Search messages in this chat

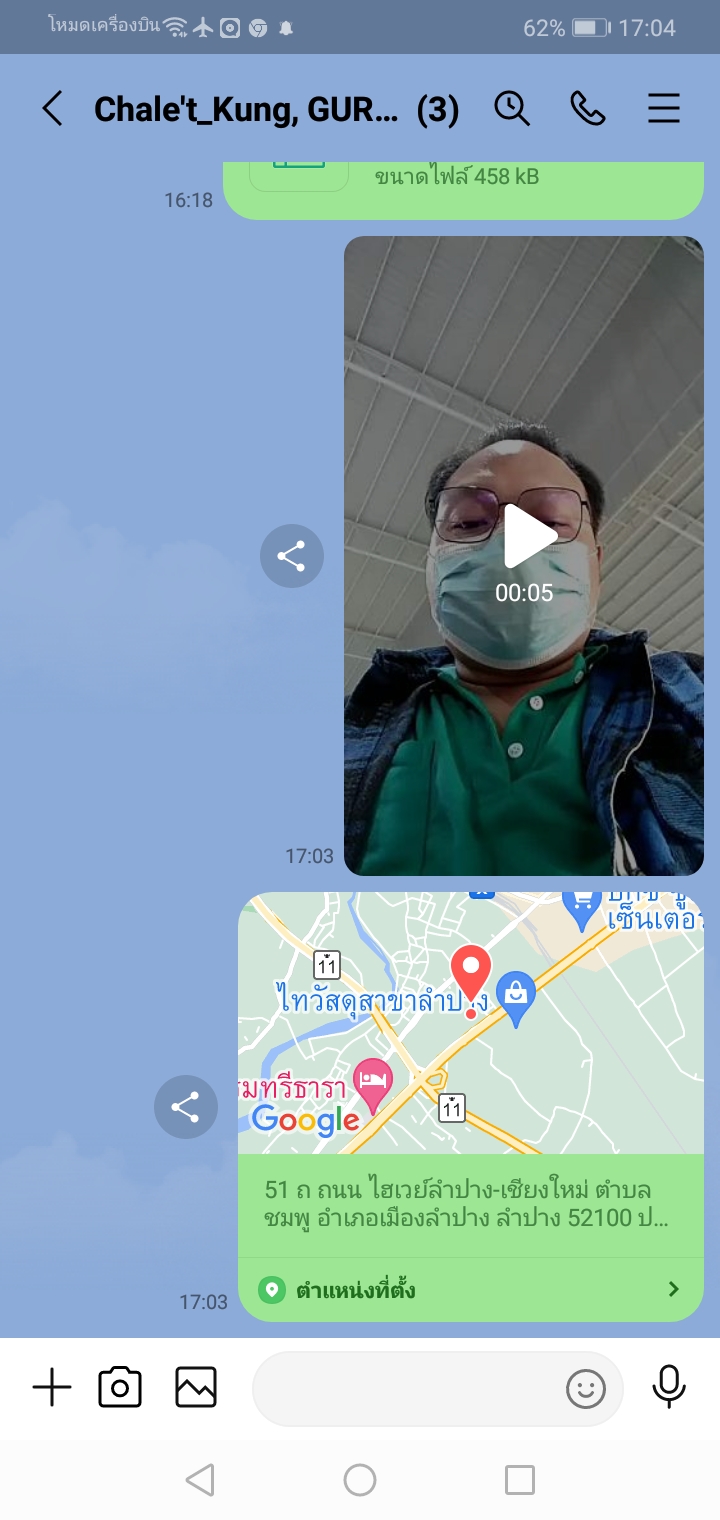click(512, 108)
